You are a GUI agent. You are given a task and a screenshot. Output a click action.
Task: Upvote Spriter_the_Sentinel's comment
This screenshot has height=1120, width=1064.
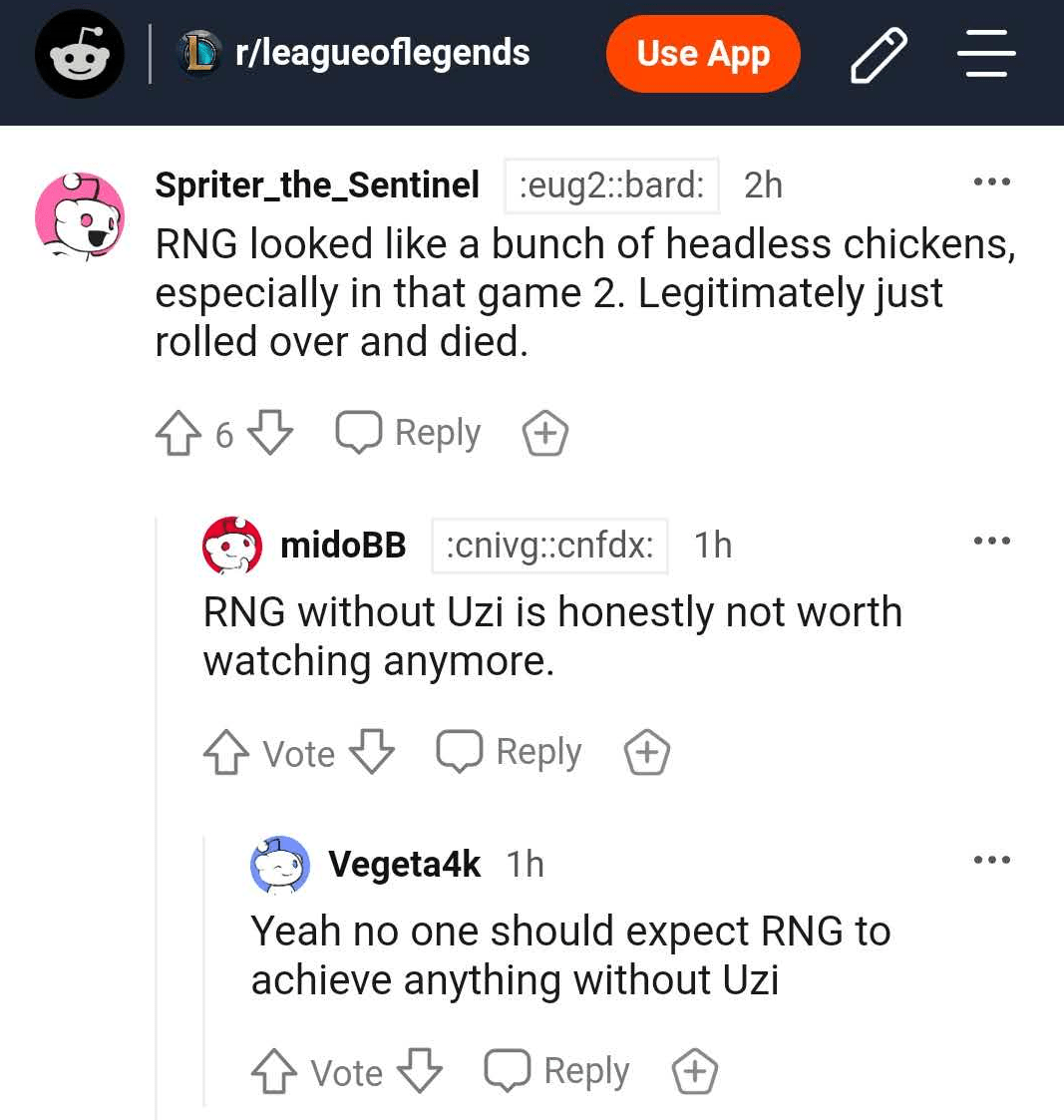pos(177,435)
